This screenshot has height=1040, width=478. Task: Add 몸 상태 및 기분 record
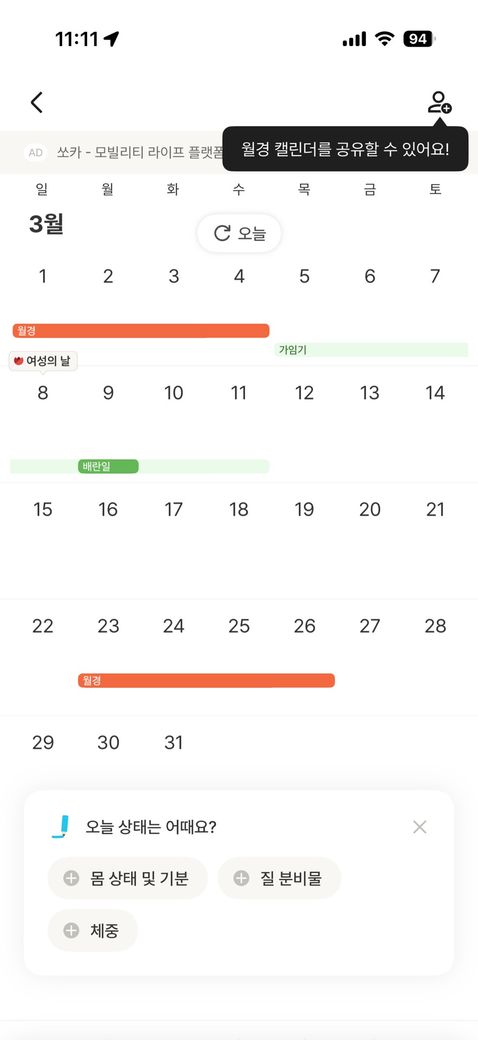pos(127,878)
